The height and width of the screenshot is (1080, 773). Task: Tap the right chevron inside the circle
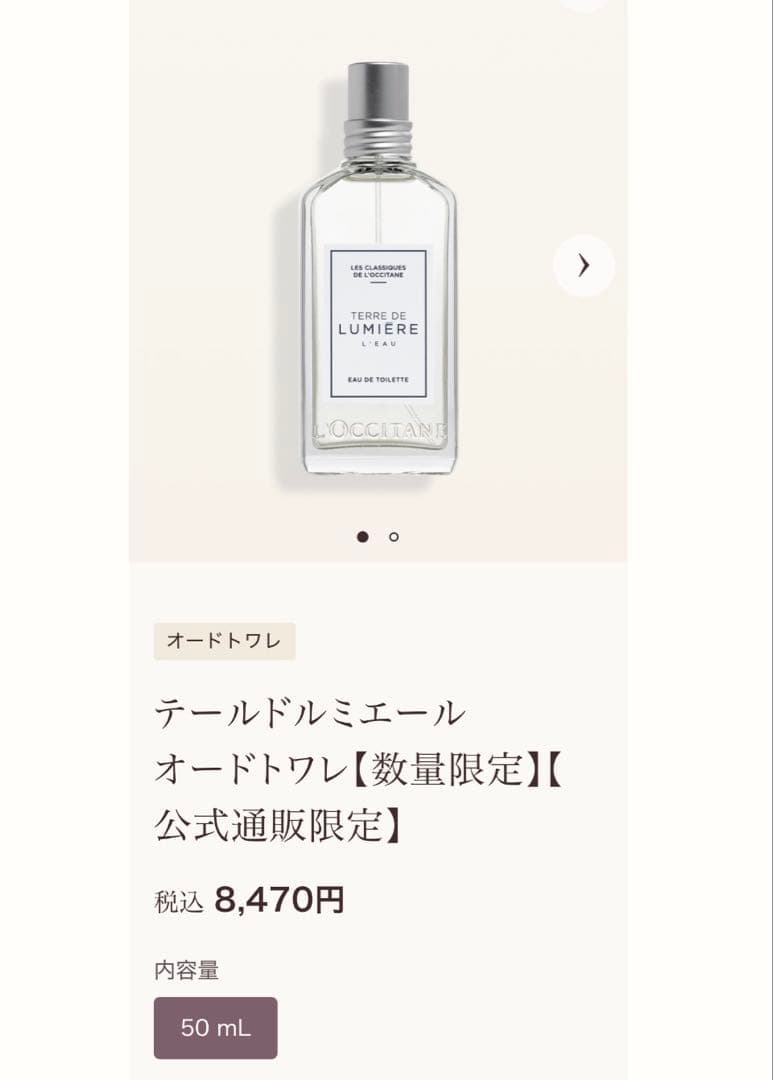click(584, 266)
